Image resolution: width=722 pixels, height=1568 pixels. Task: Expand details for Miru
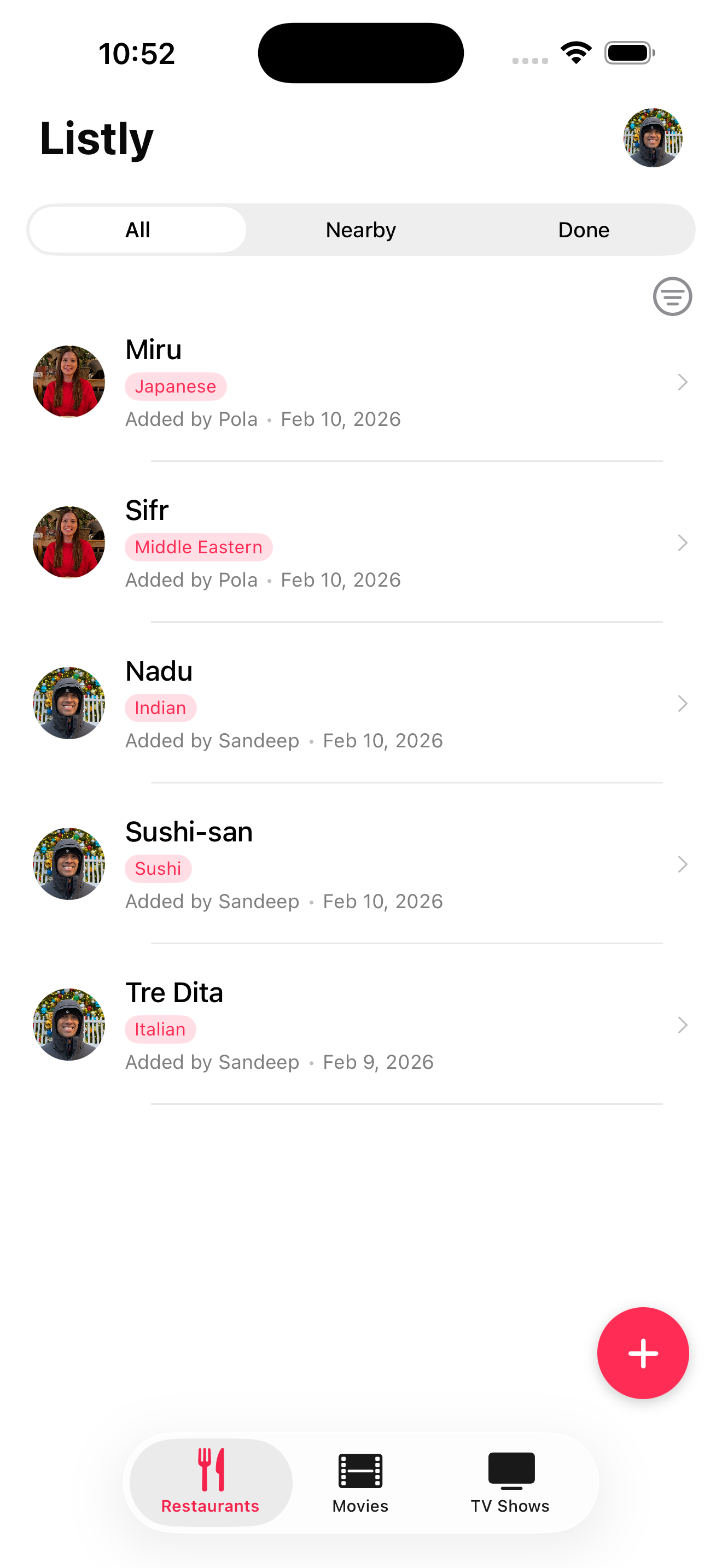pyautogui.click(x=682, y=382)
